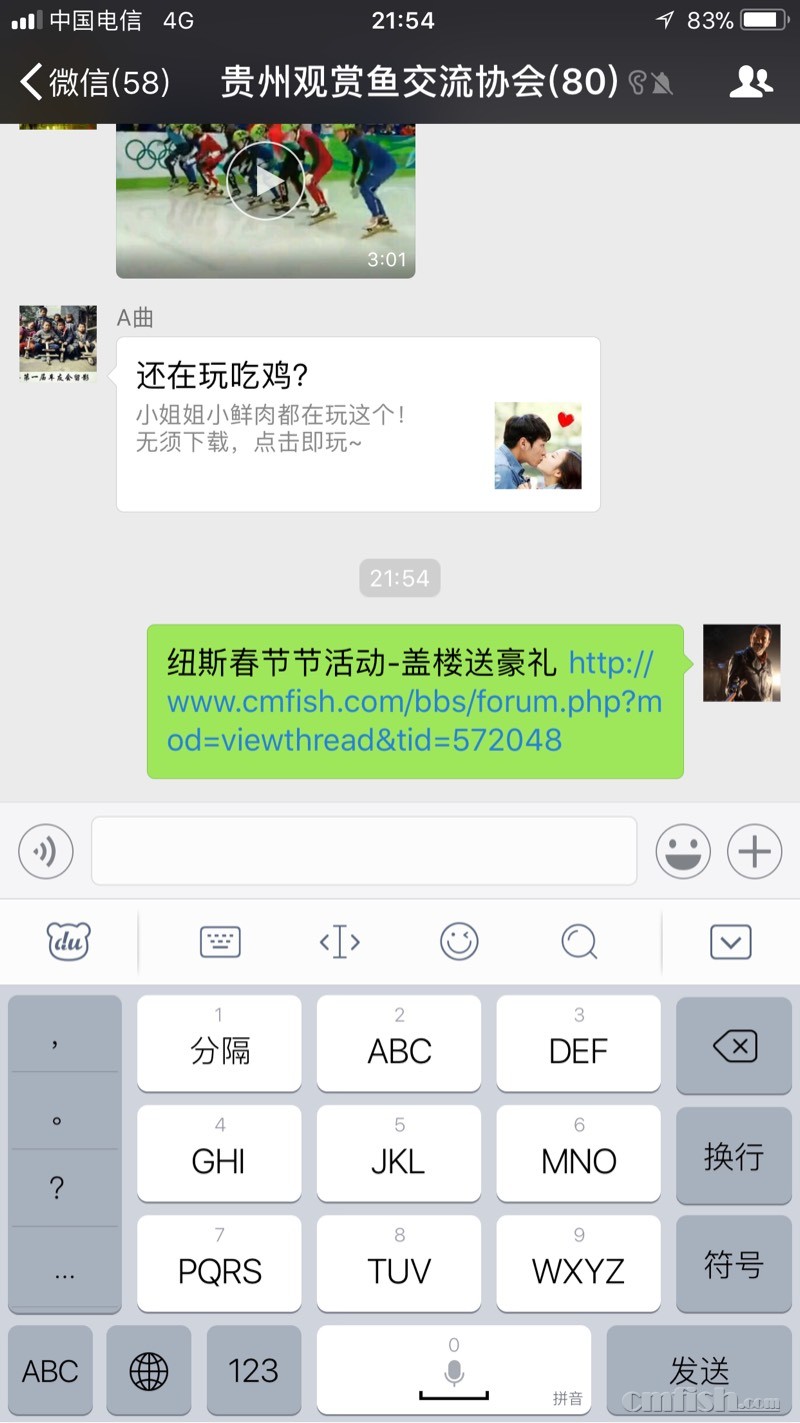Focus the message text field
Screen dimensions: 800x1423
pos(364,852)
